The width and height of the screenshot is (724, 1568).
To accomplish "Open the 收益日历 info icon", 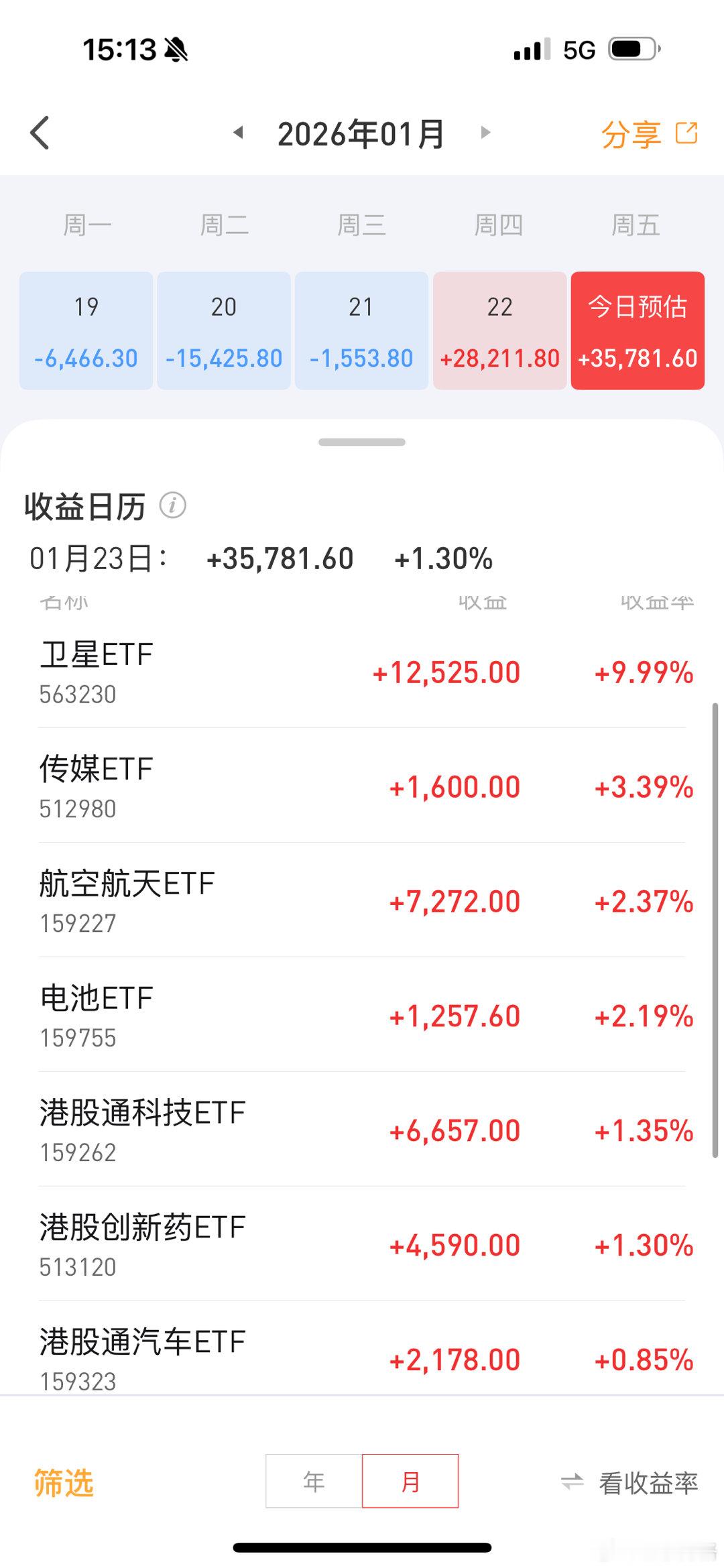I will (x=172, y=505).
